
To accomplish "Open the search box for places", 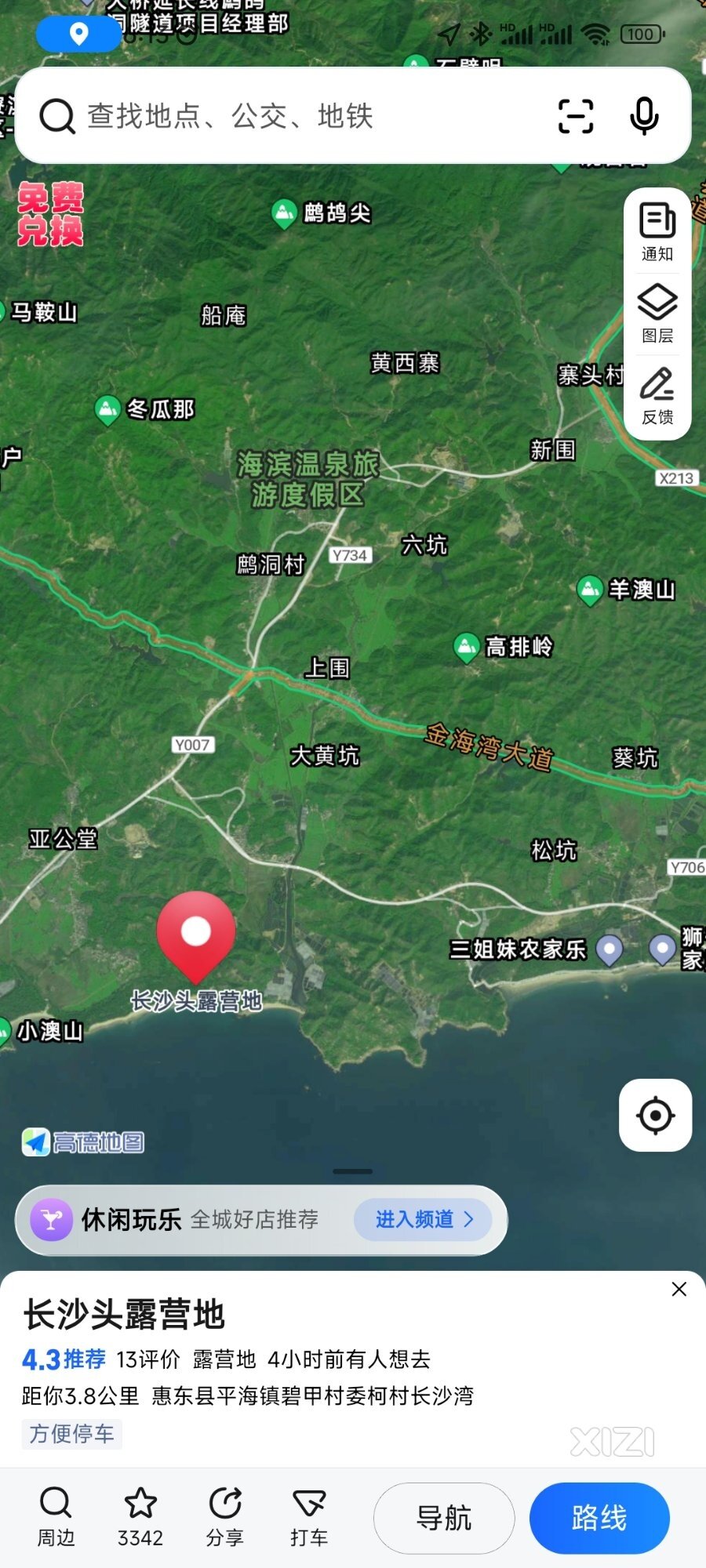I will [298, 116].
